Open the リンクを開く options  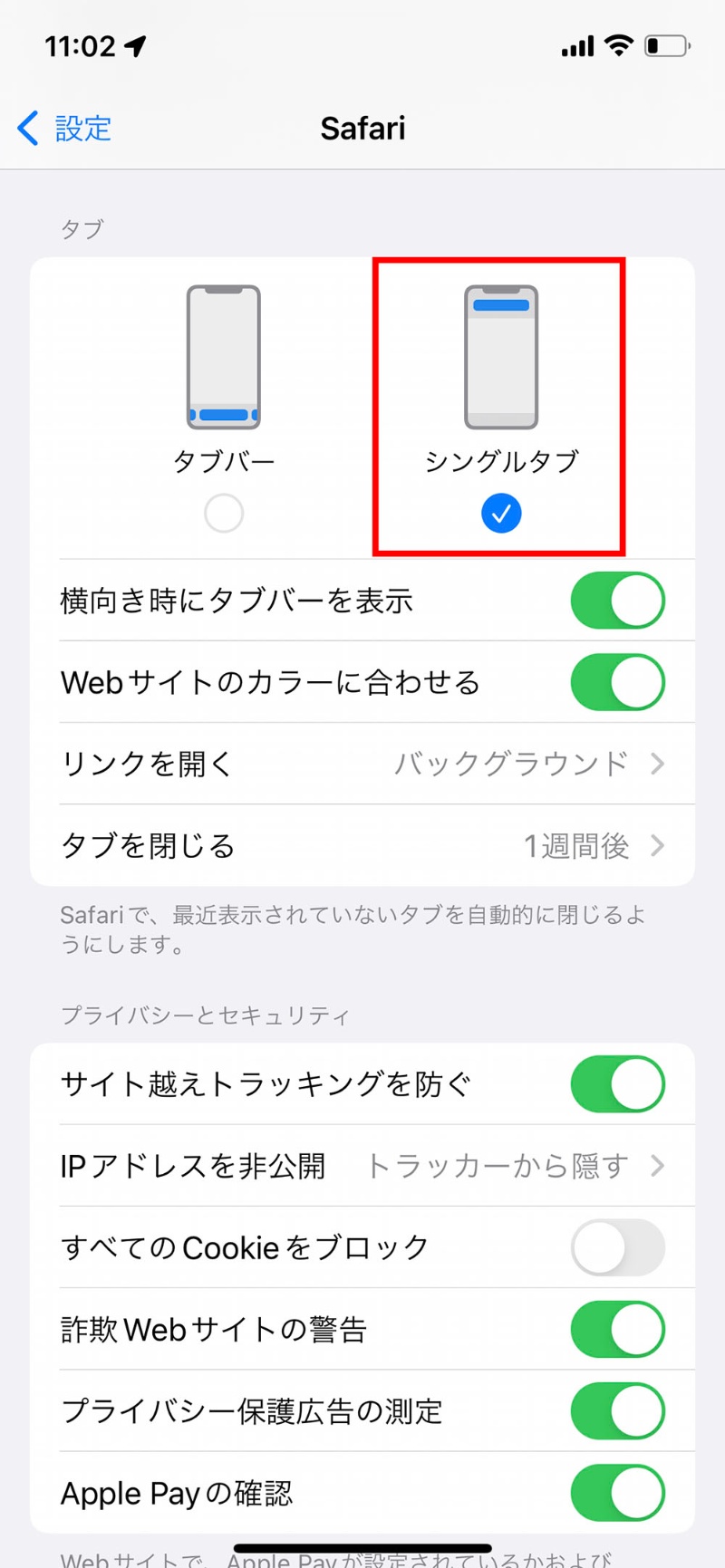pos(362,764)
